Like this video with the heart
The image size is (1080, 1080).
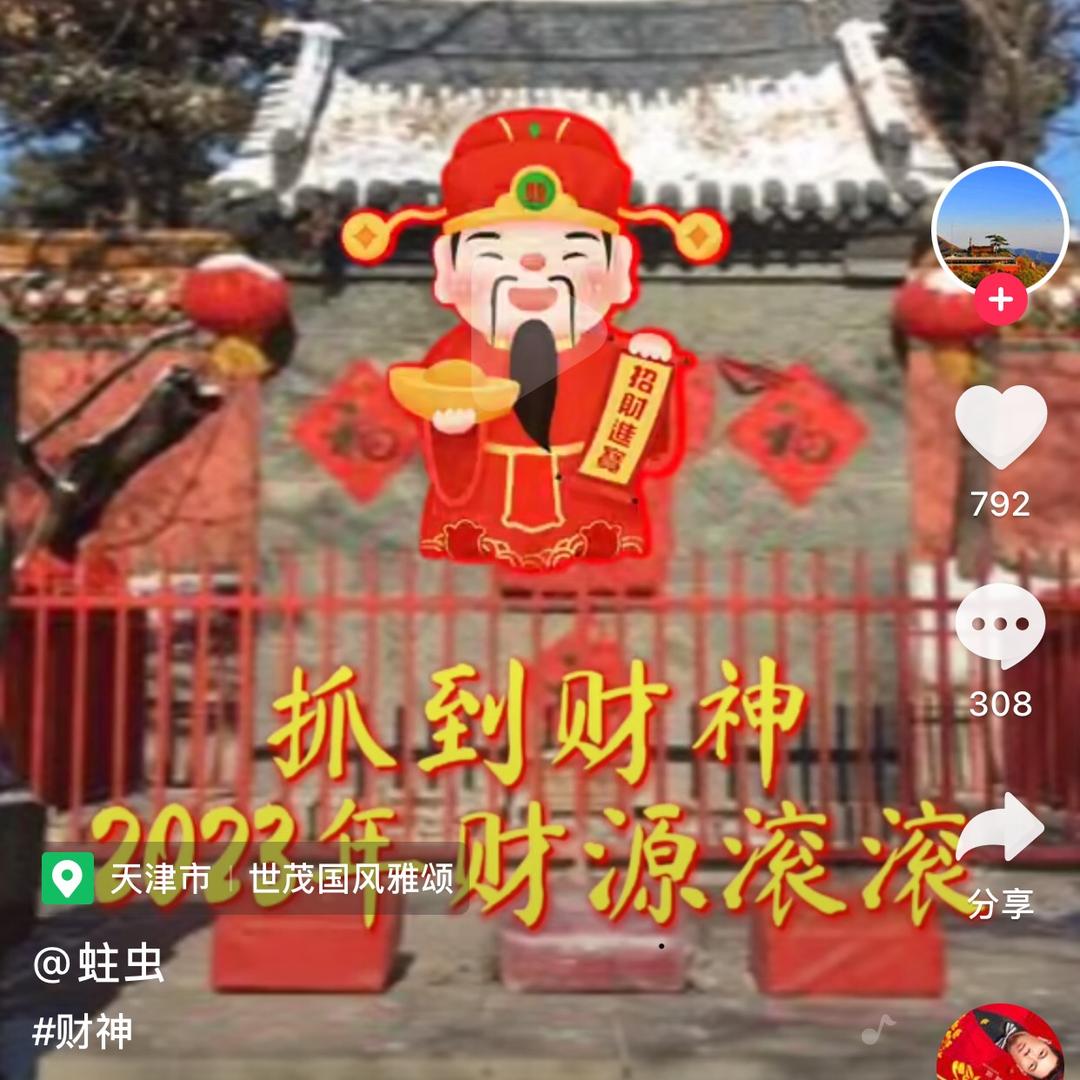click(x=1001, y=426)
